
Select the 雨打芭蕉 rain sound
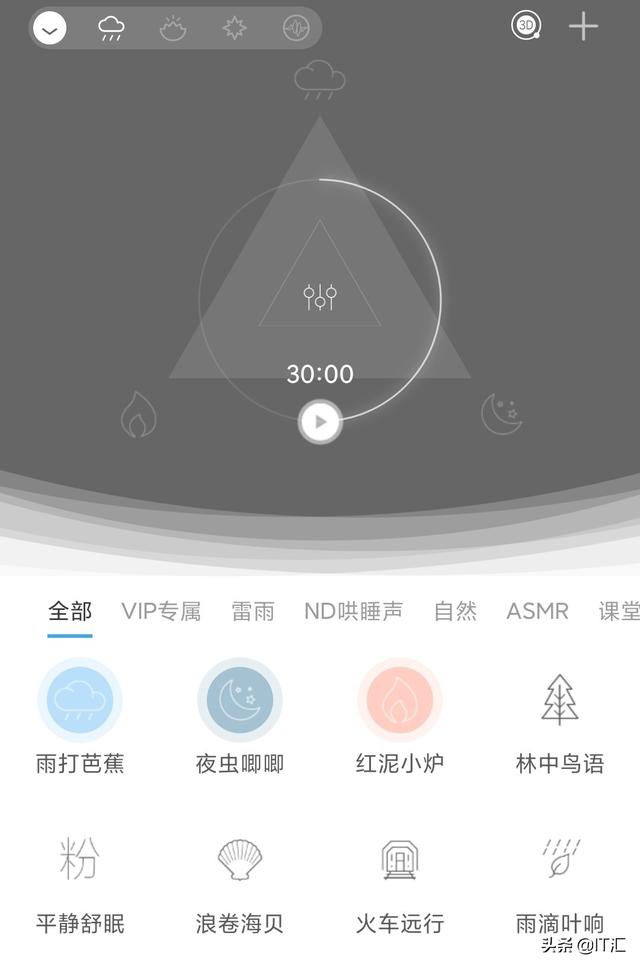tap(80, 700)
